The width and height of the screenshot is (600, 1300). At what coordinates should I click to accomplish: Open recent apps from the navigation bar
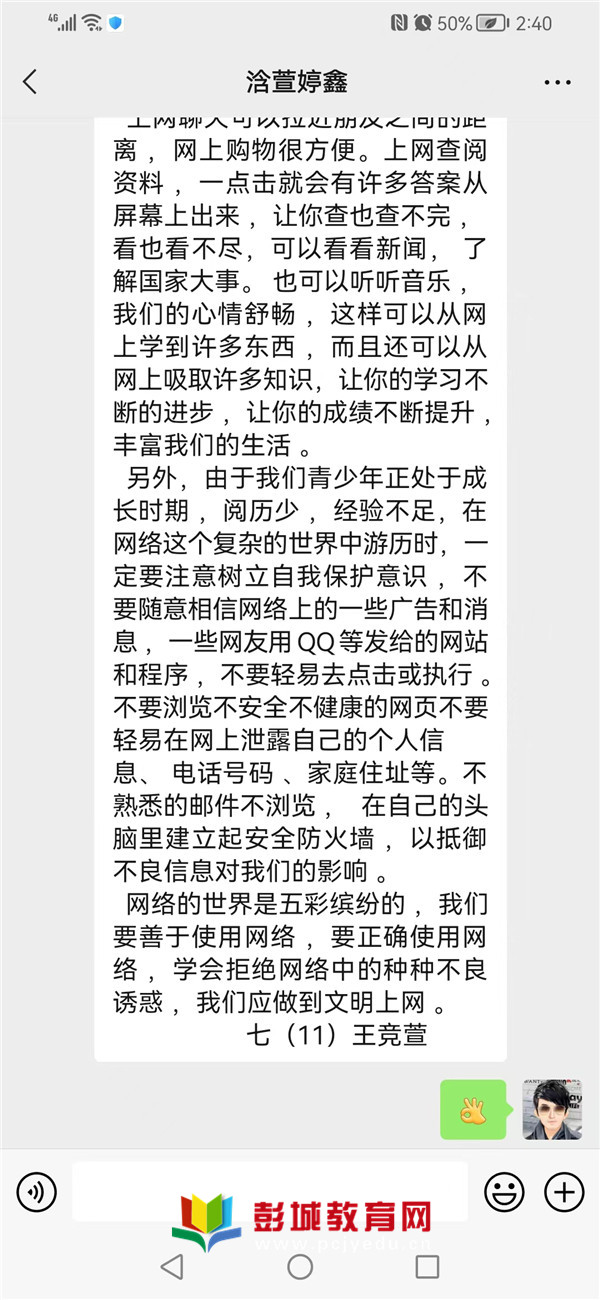point(427,1267)
